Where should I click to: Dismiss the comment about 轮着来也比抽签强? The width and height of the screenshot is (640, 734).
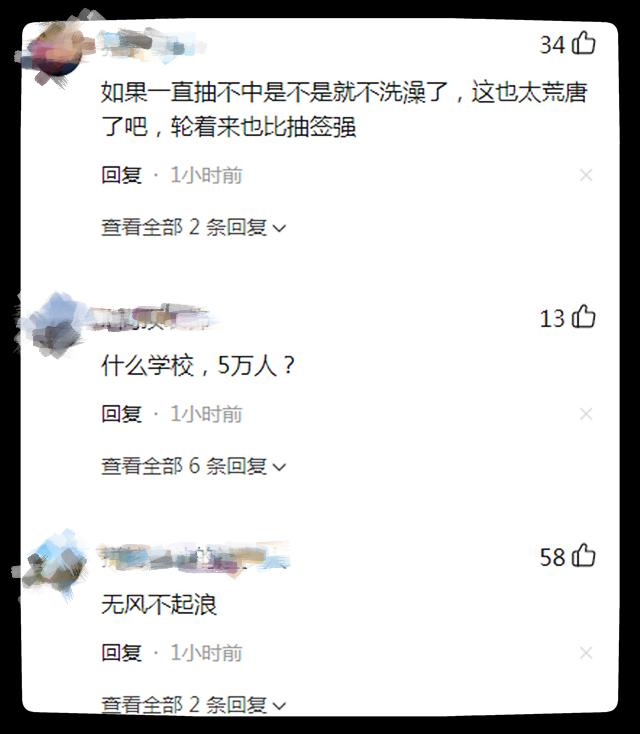(586, 176)
